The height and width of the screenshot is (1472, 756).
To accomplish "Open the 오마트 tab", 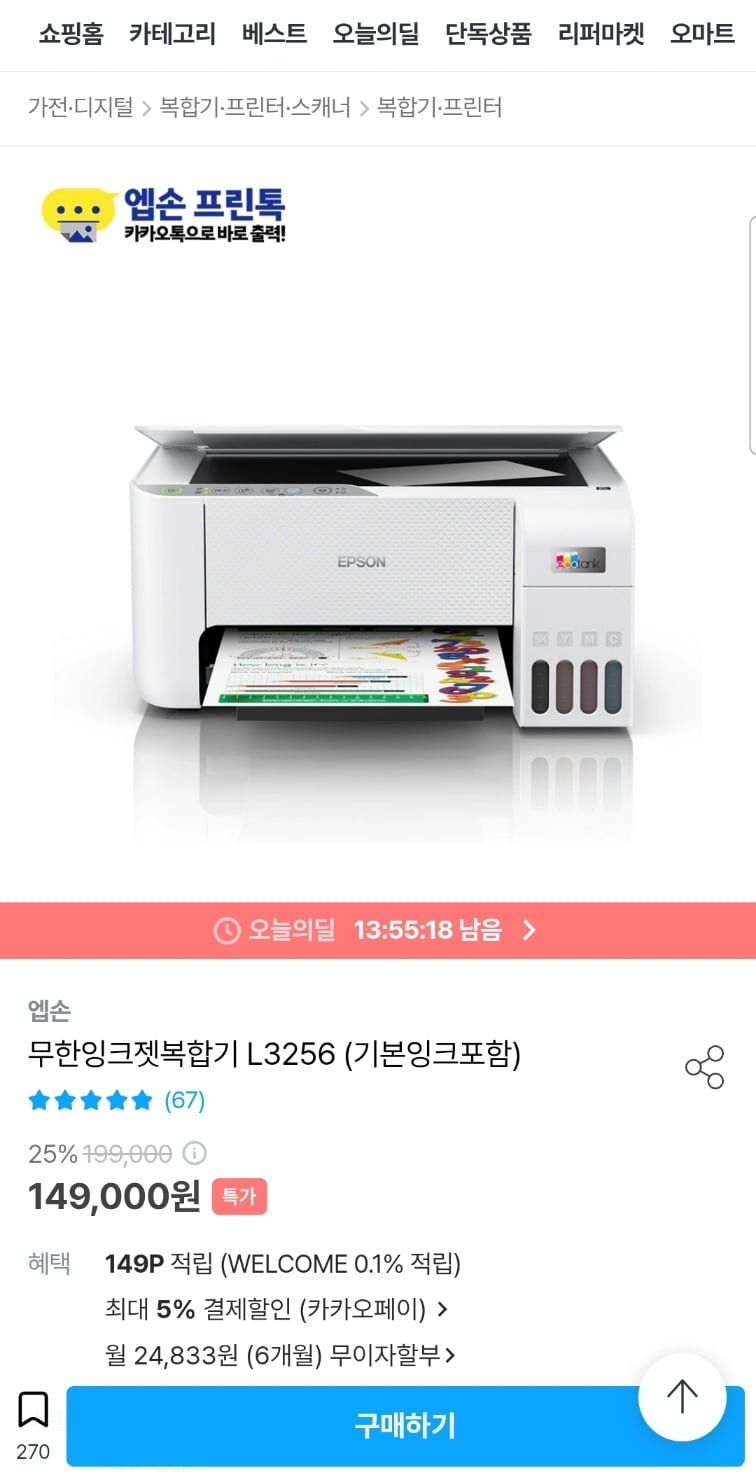I will 702,34.
